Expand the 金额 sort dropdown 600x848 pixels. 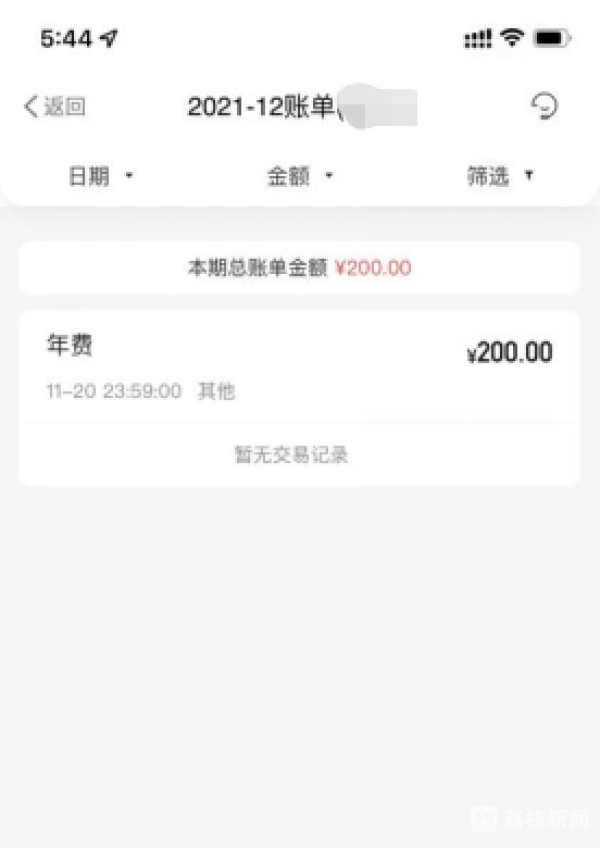(299, 177)
